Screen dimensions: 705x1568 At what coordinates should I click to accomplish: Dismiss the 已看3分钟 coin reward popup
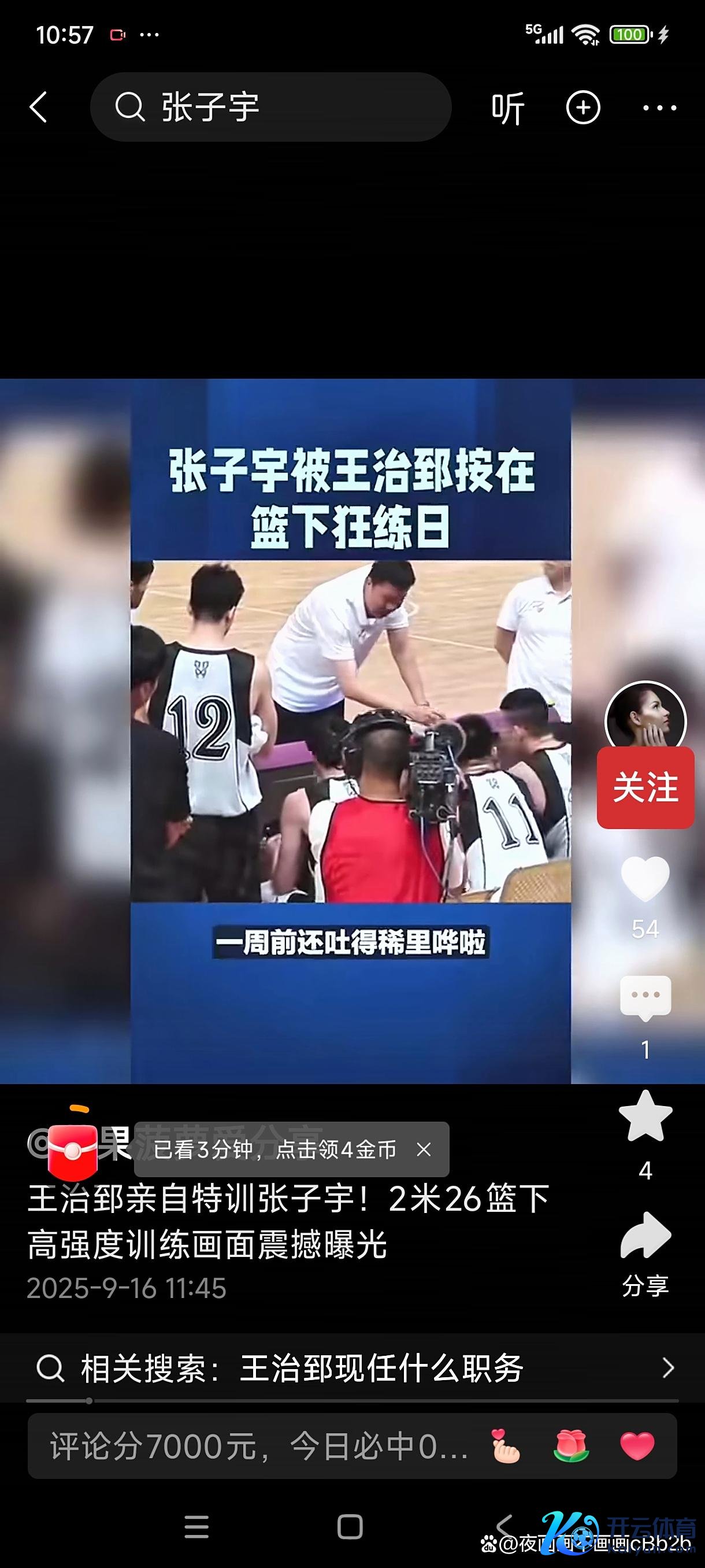424,1149
